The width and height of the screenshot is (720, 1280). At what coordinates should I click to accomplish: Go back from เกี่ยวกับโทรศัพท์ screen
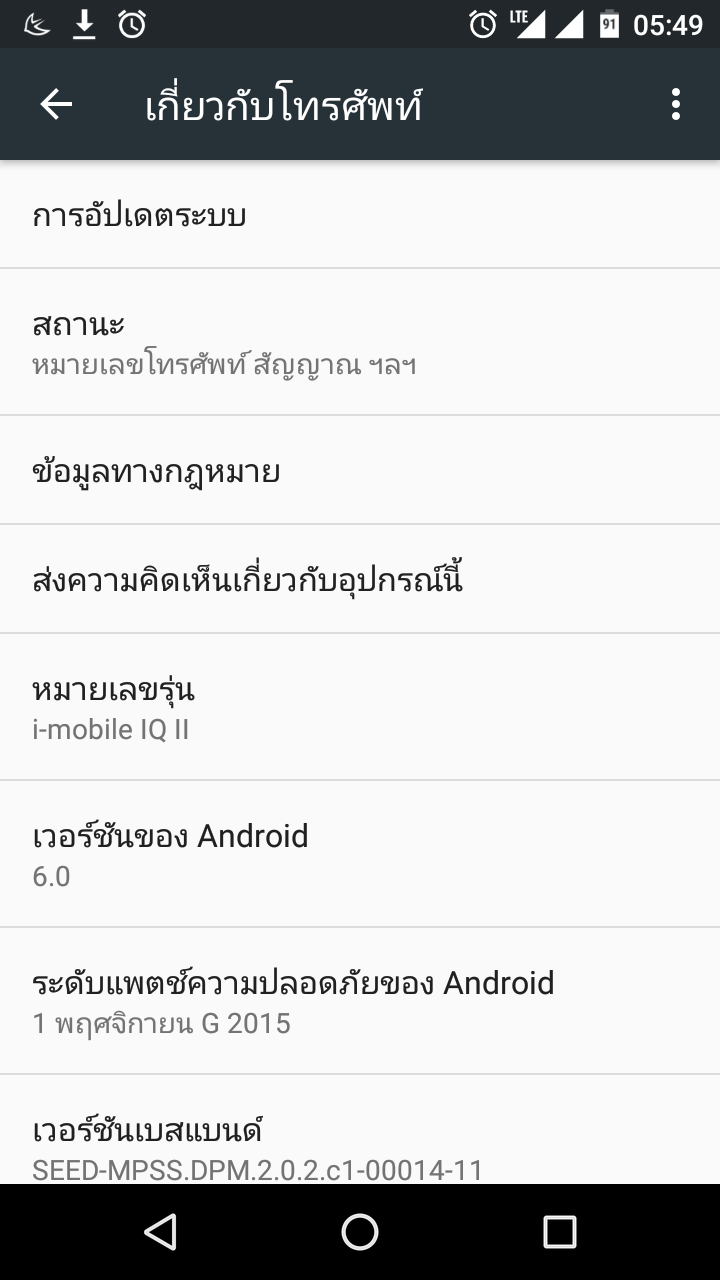56,104
